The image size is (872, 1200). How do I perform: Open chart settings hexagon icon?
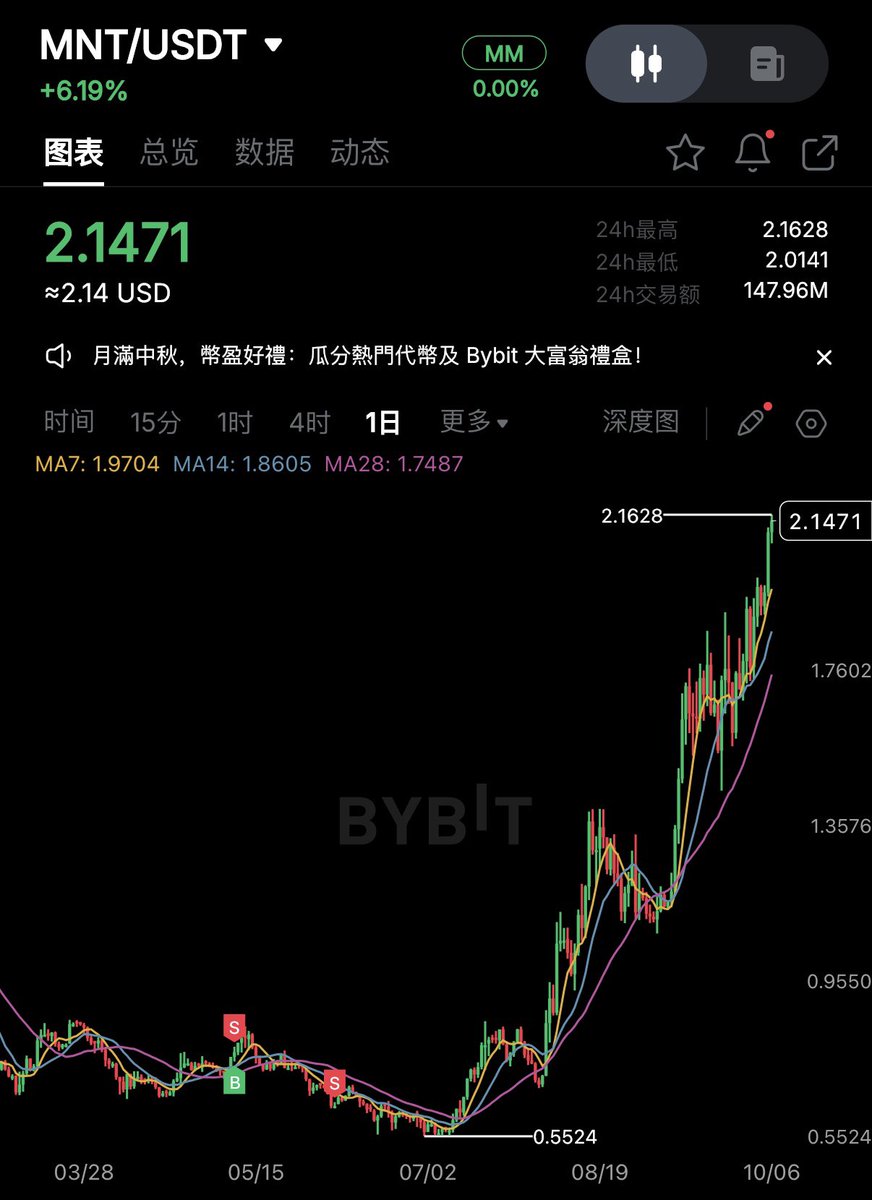[811, 423]
